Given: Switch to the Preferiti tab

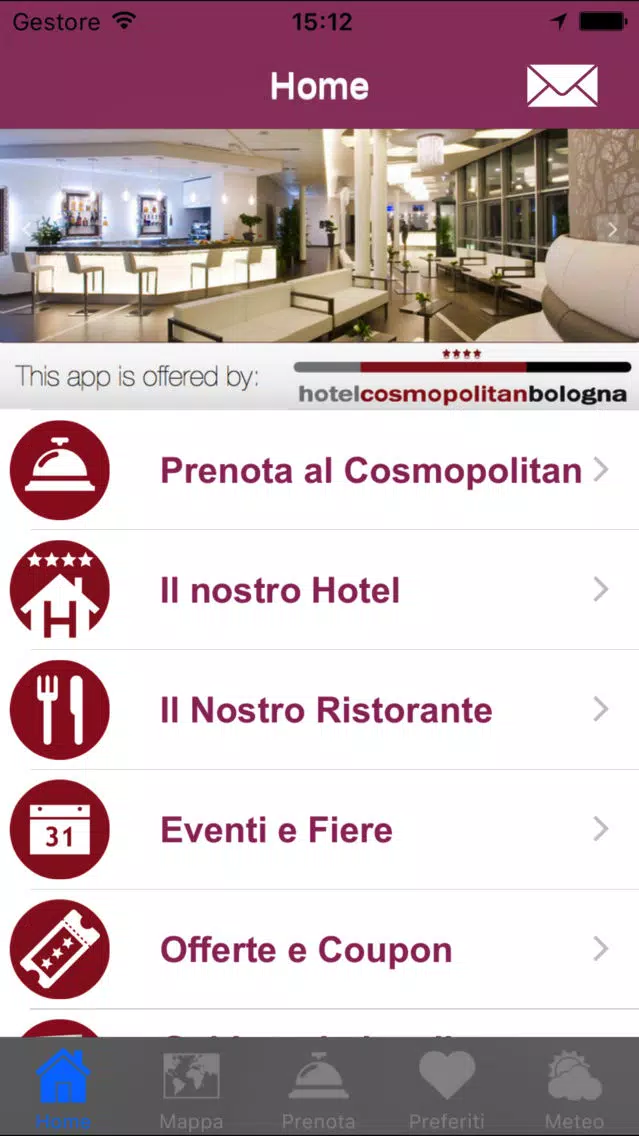Looking at the screenshot, I should click(447, 1088).
